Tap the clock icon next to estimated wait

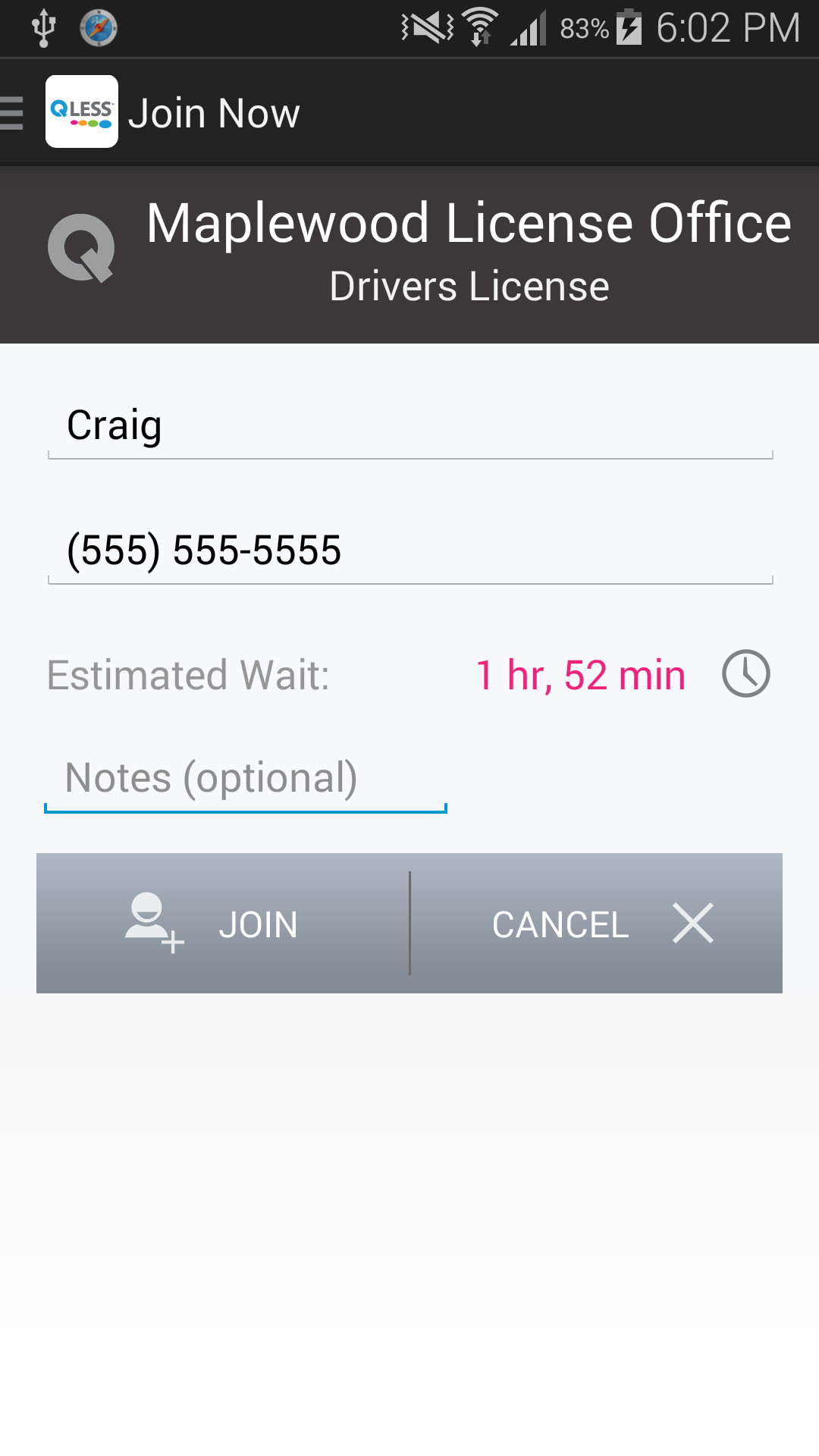[x=745, y=674]
